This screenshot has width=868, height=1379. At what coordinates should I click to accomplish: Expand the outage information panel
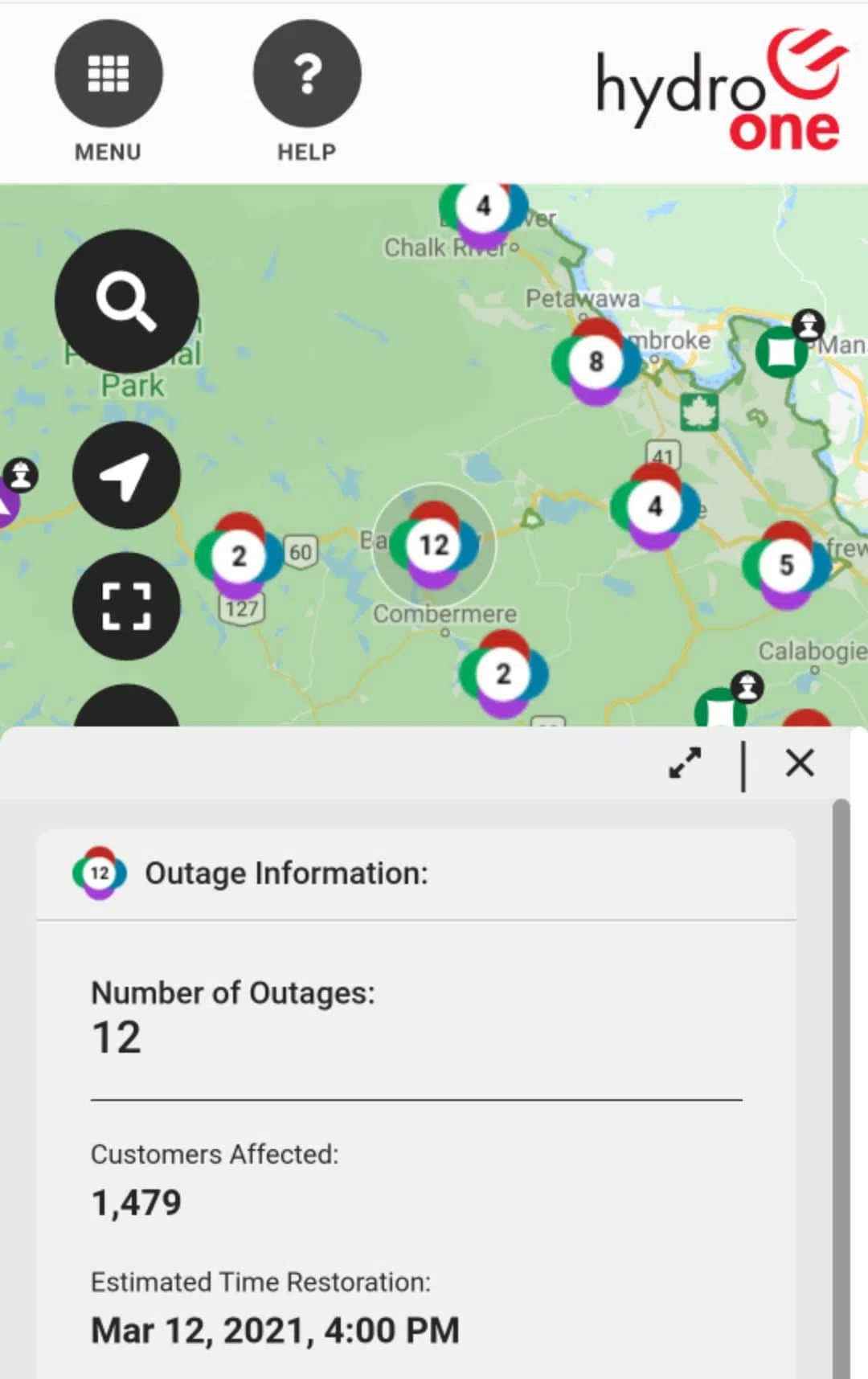coord(685,763)
